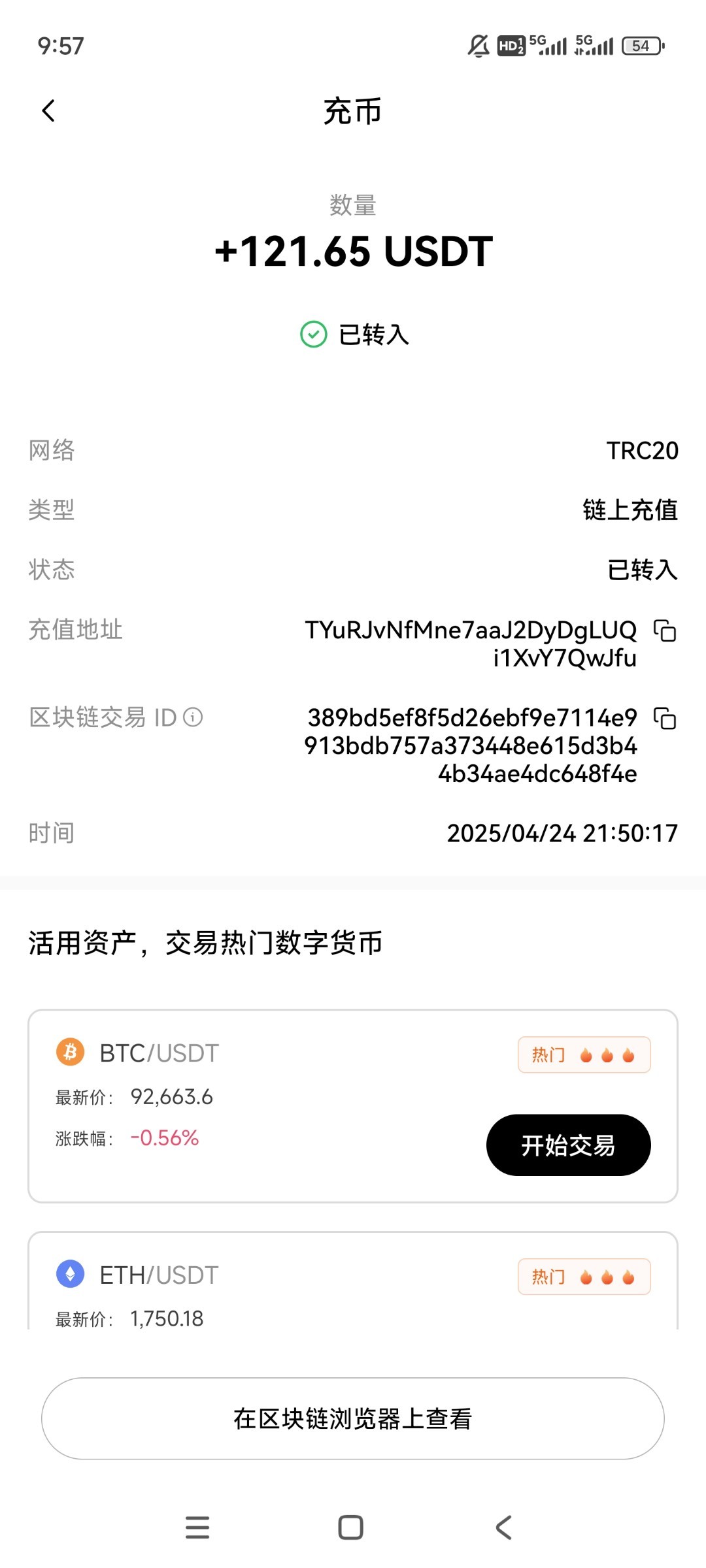Open the info icon beside 区块链交易 ID

pyautogui.click(x=193, y=717)
